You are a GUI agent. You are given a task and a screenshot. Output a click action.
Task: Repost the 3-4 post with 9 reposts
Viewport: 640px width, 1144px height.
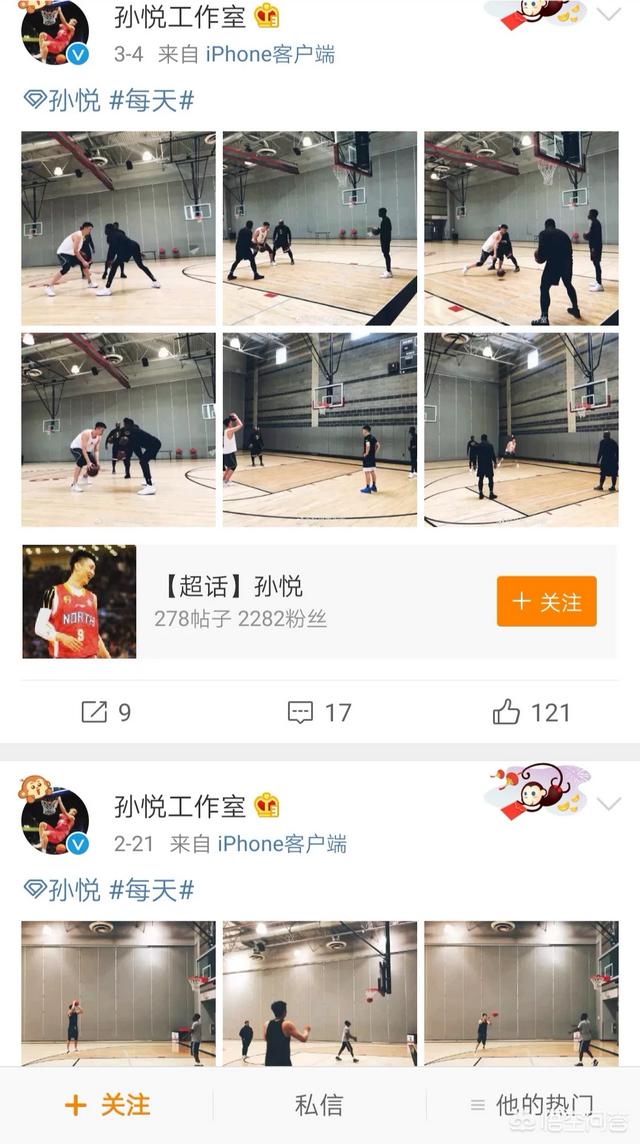[106, 712]
